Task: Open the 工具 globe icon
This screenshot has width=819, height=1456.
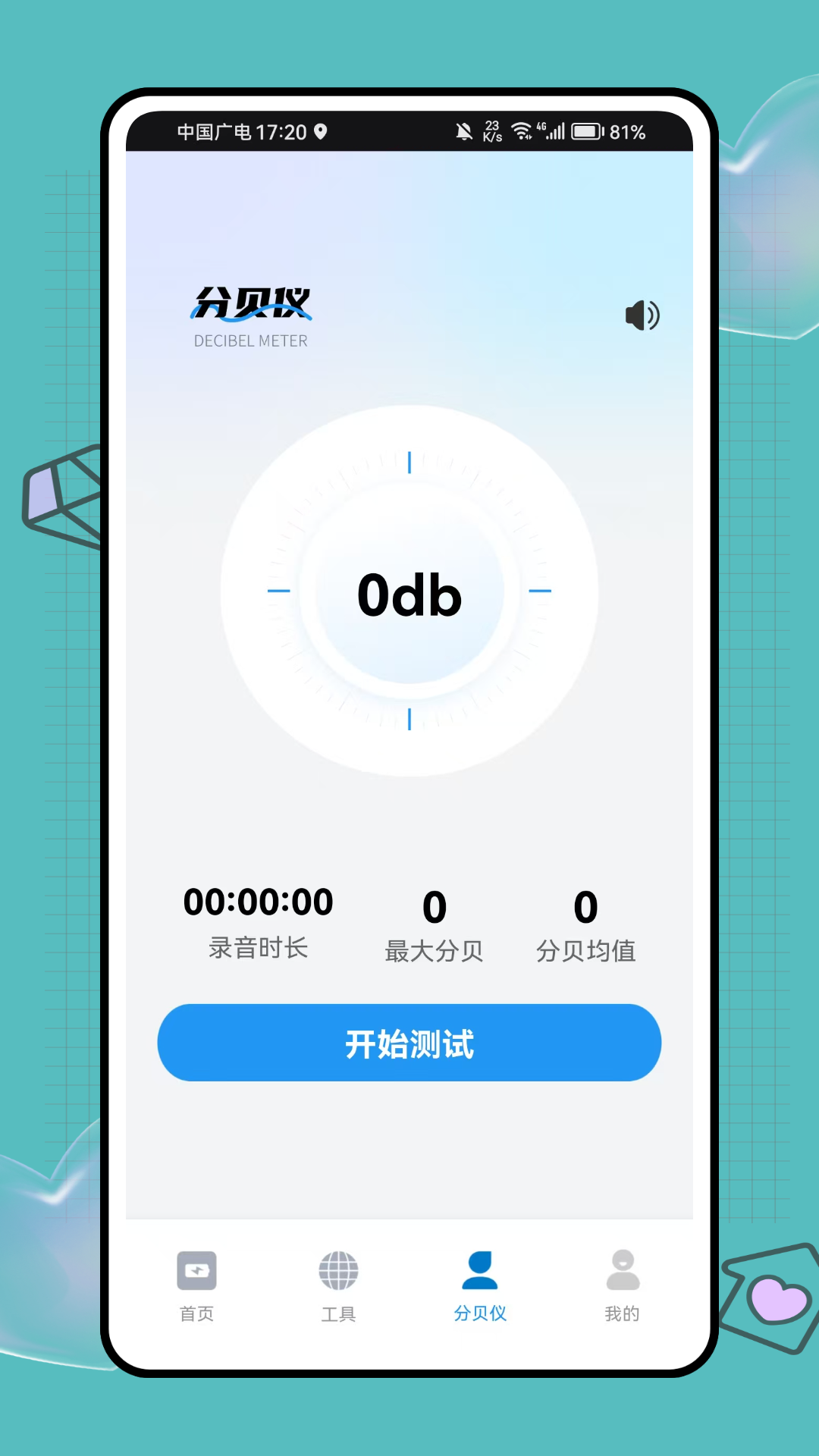Action: (337, 1270)
